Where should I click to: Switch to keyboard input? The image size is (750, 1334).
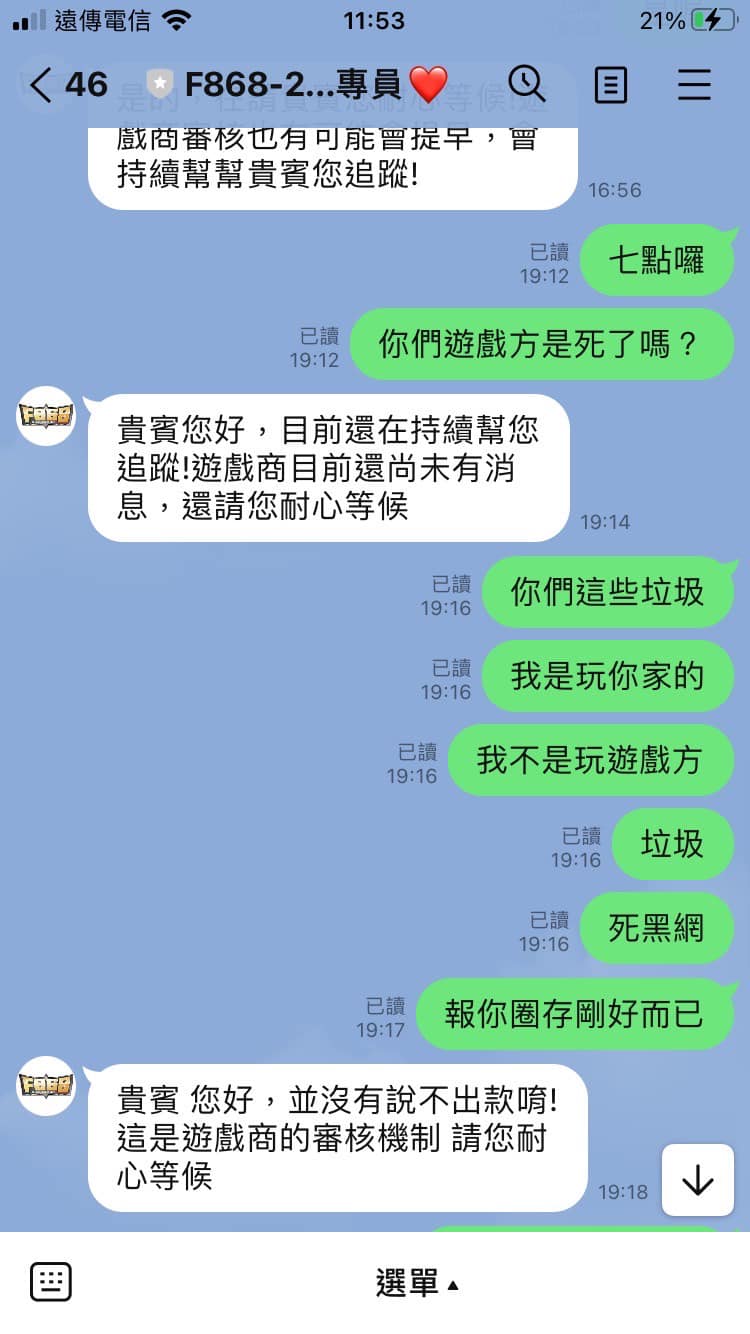(51, 1281)
